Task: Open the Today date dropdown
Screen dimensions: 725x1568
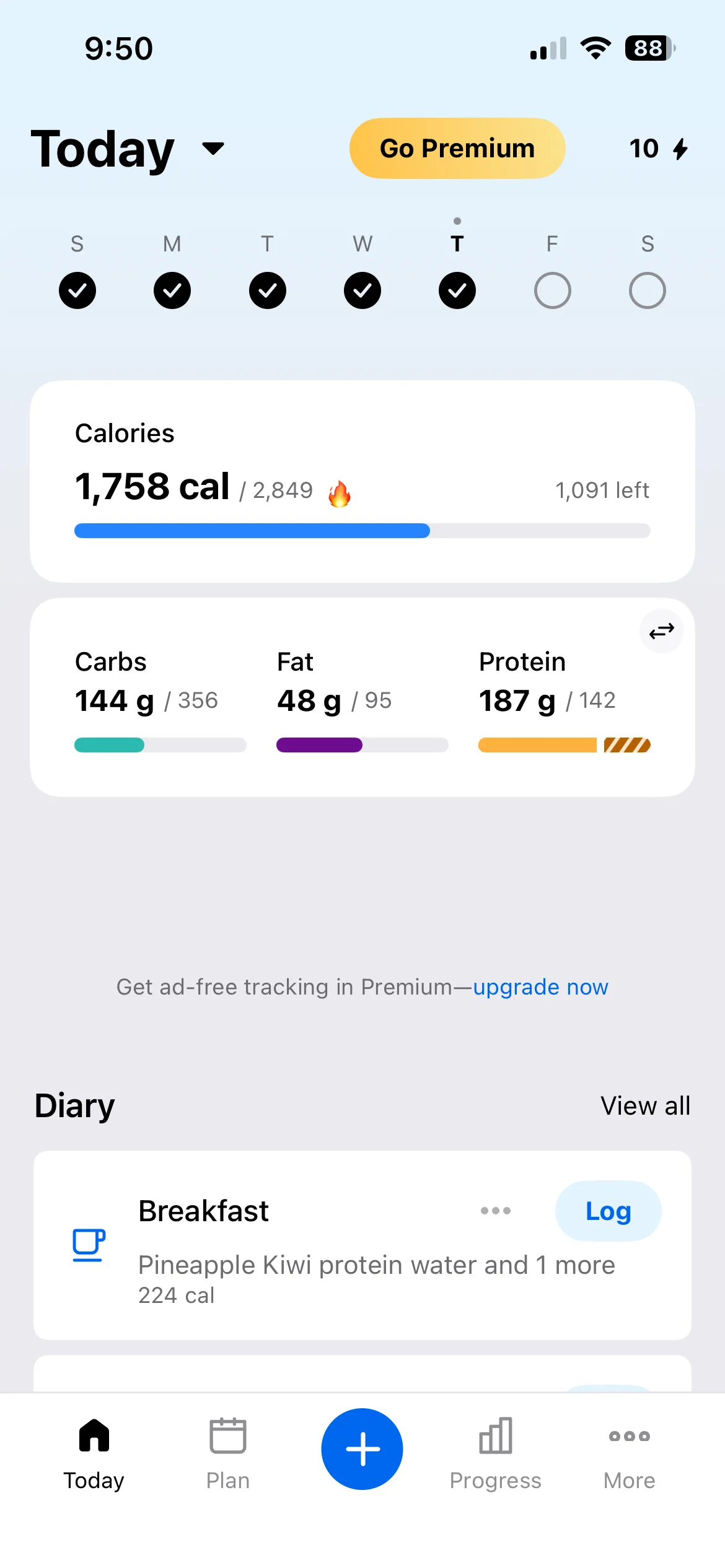Action: pyautogui.click(x=213, y=149)
